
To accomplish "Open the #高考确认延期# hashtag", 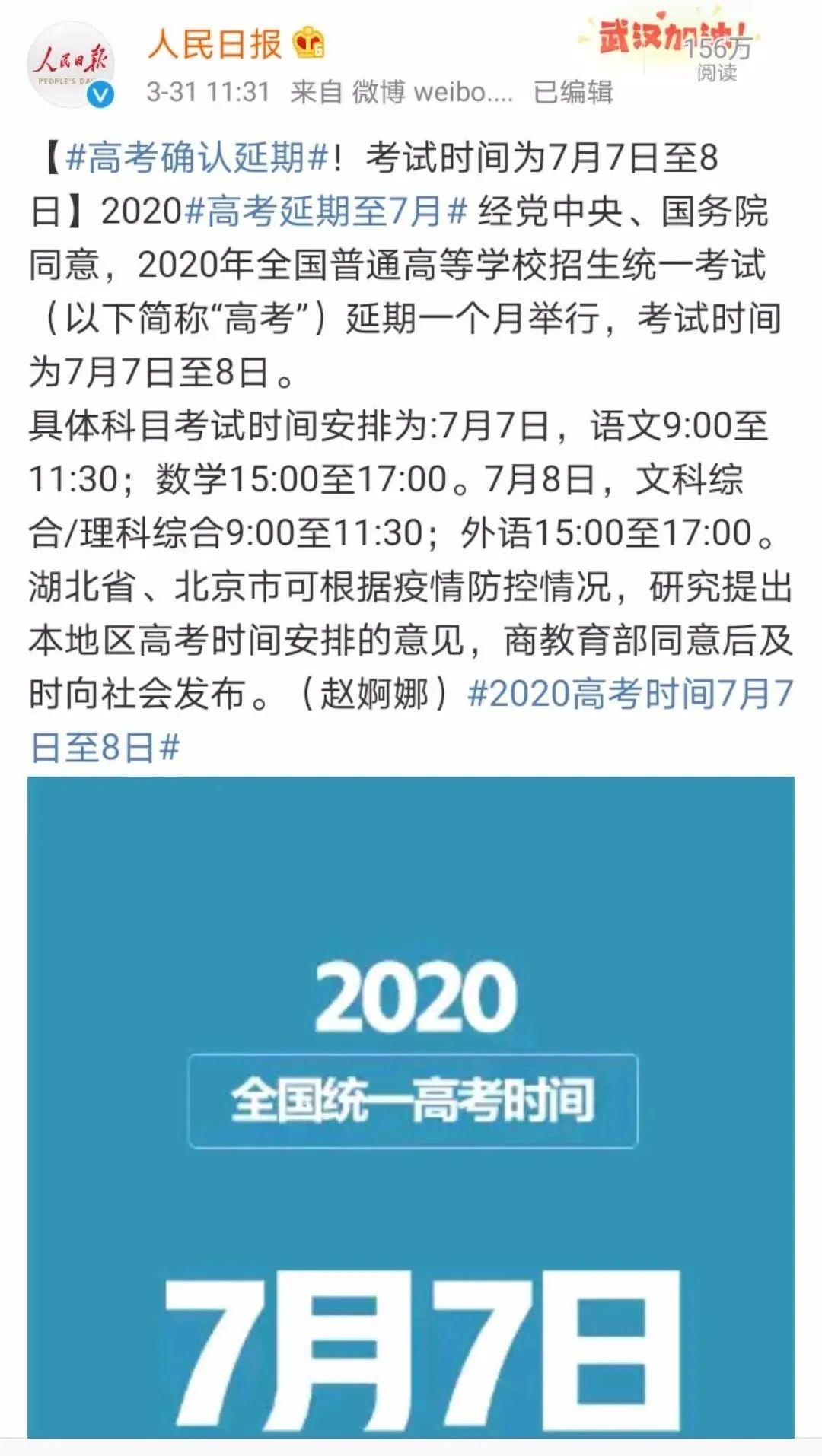I will (x=197, y=158).
